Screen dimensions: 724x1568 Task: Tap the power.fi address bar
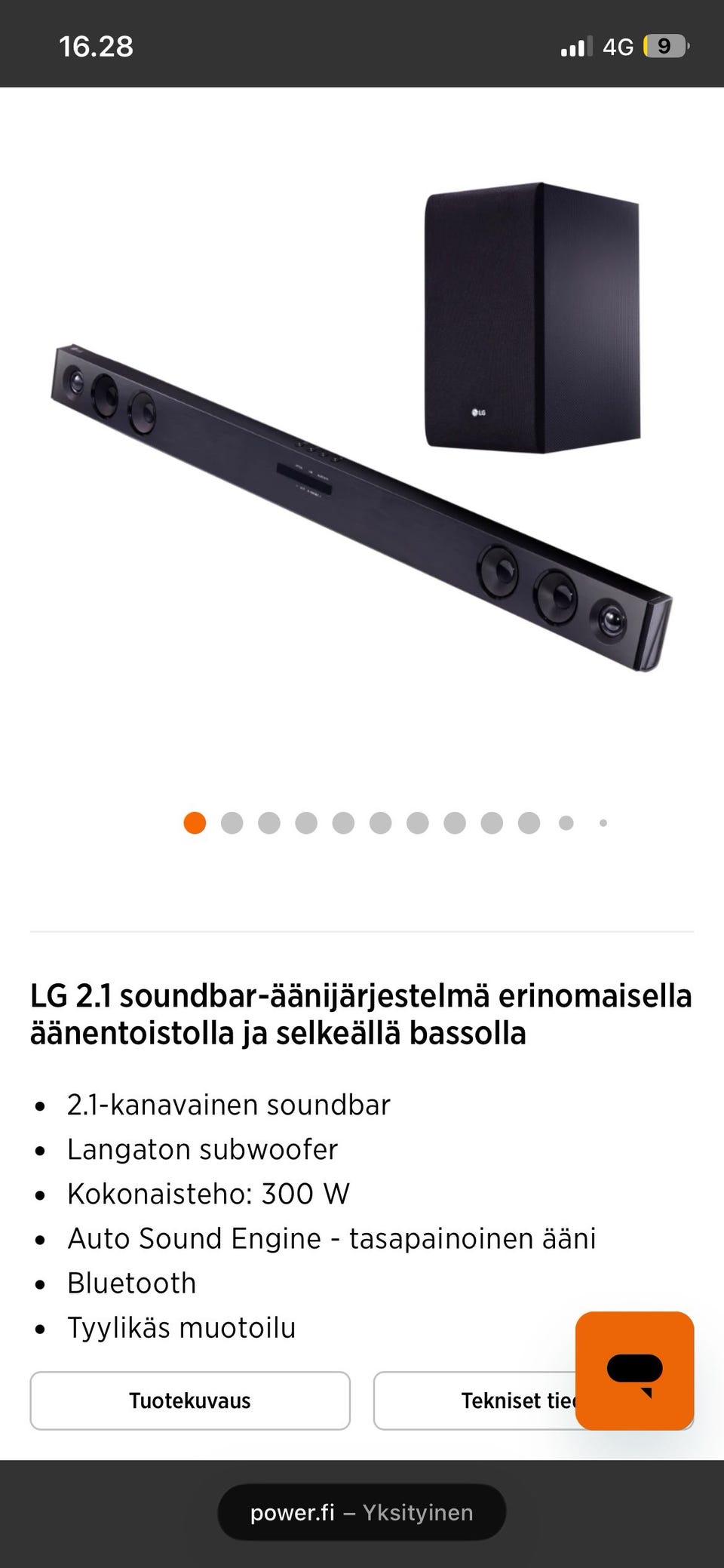362,1512
